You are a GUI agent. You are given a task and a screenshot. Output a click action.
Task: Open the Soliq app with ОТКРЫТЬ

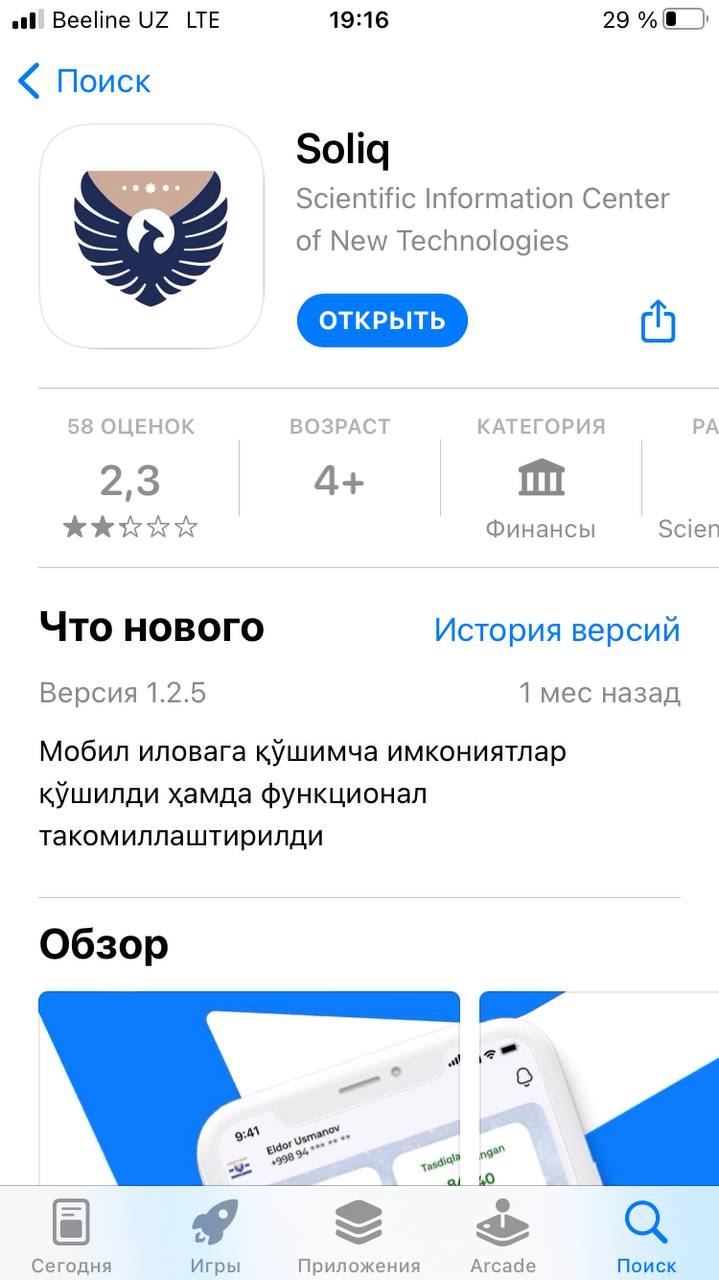point(382,321)
